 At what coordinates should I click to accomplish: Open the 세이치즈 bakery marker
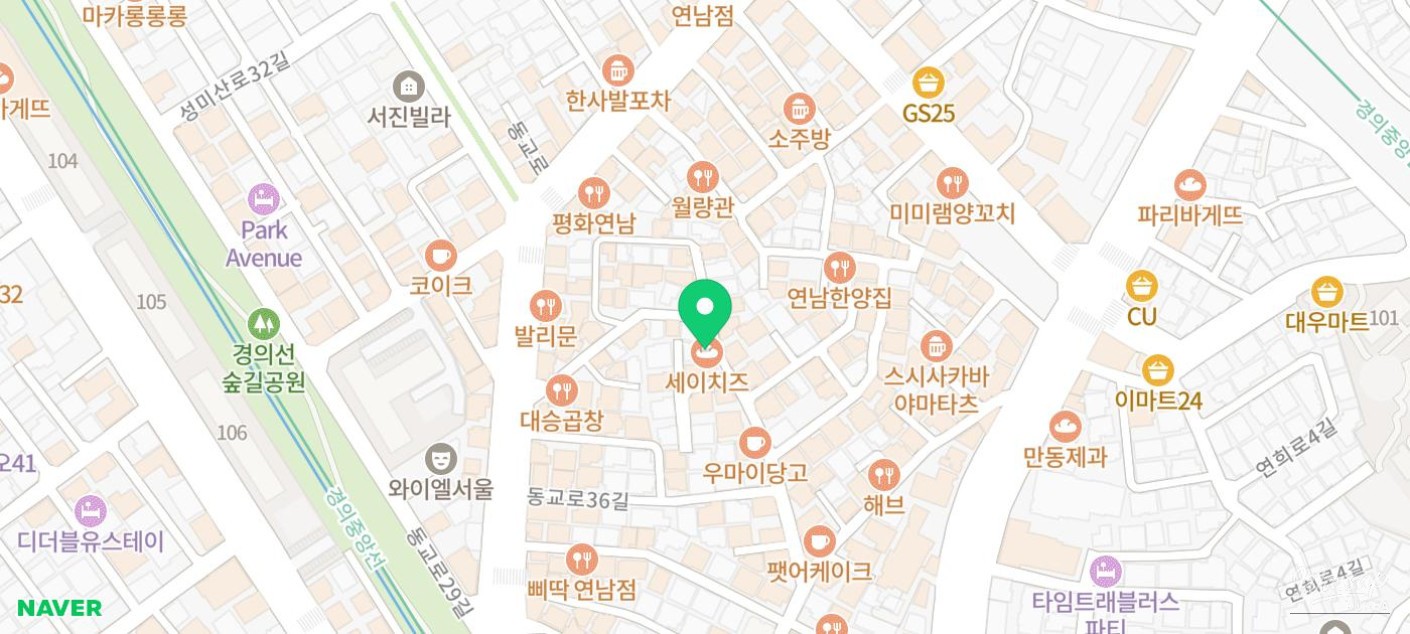coord(706,352)
